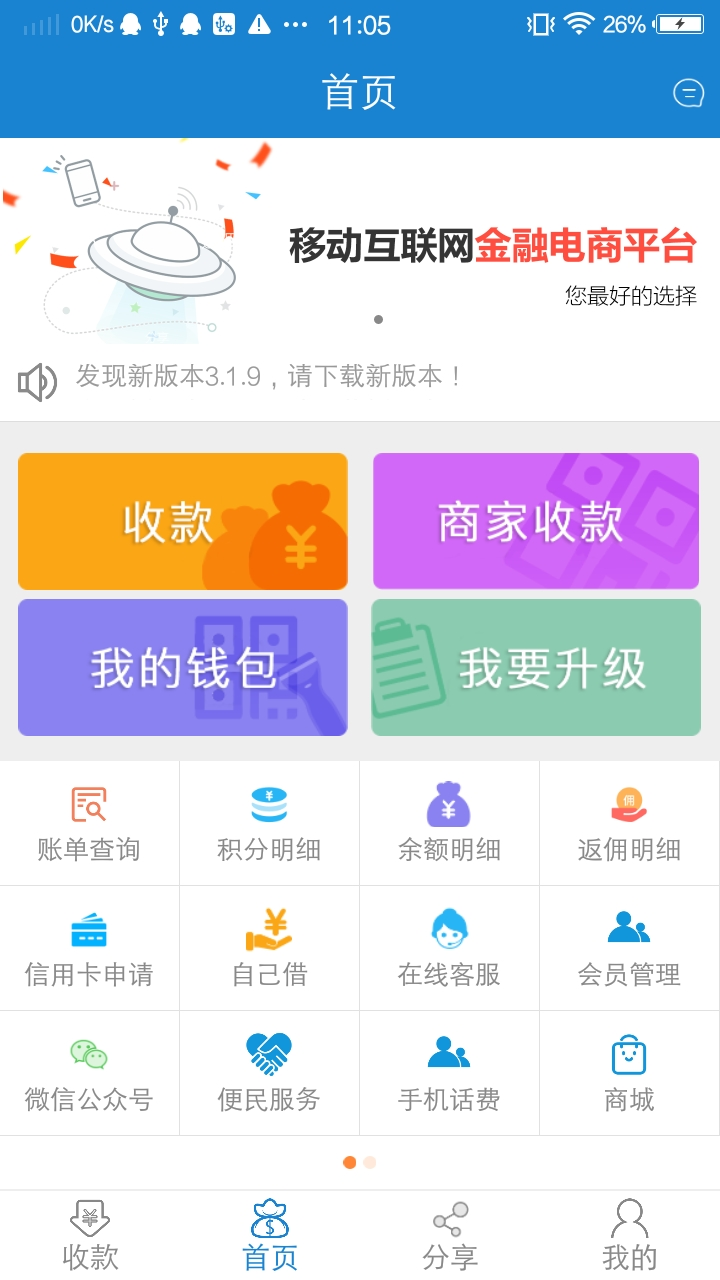Switch to the 分享 tab
The width and height of the screenshot is (720, 1280).
click(x=450, y=1235)
